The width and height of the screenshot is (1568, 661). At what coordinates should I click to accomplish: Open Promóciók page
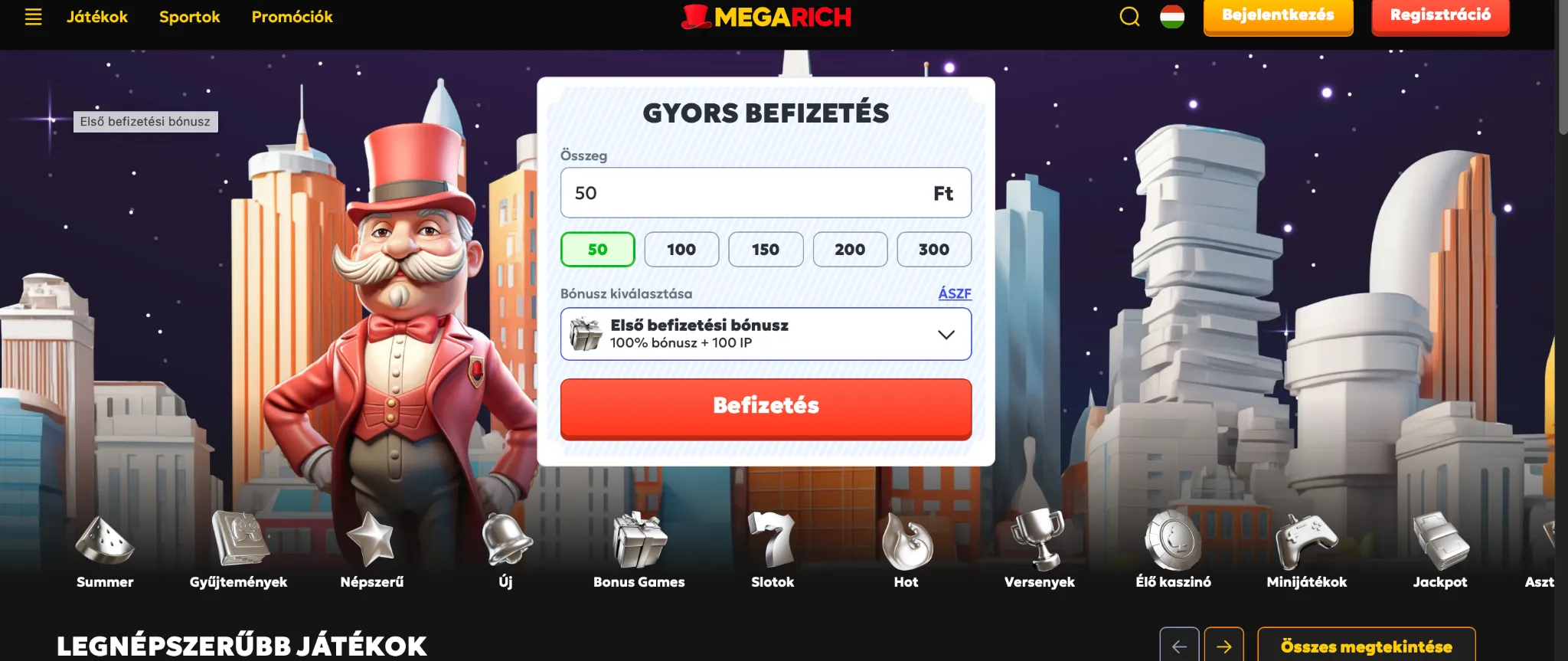292,17
